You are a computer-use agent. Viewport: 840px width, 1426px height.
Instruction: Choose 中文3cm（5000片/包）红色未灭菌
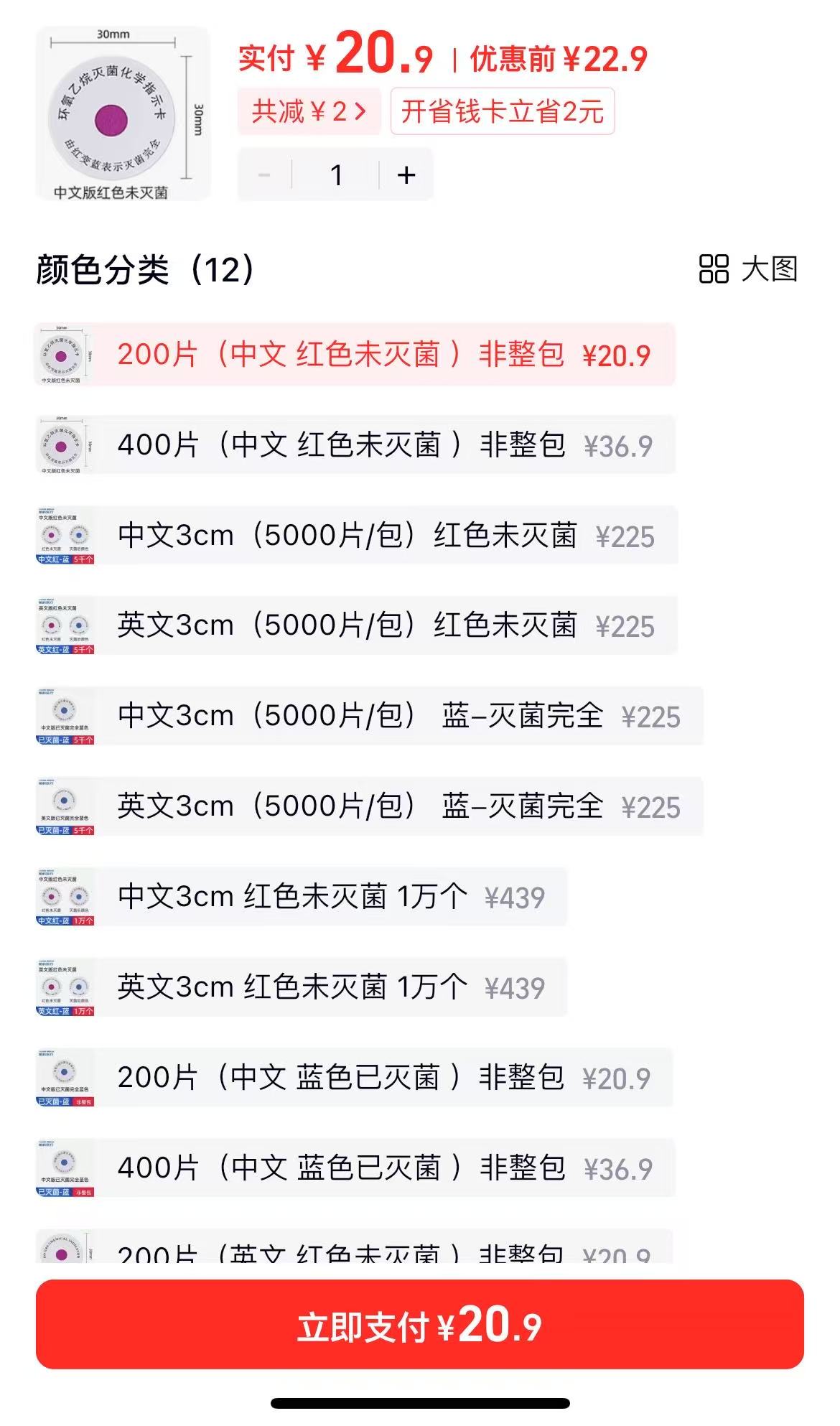pyautogui.click(x=357, y=536)
